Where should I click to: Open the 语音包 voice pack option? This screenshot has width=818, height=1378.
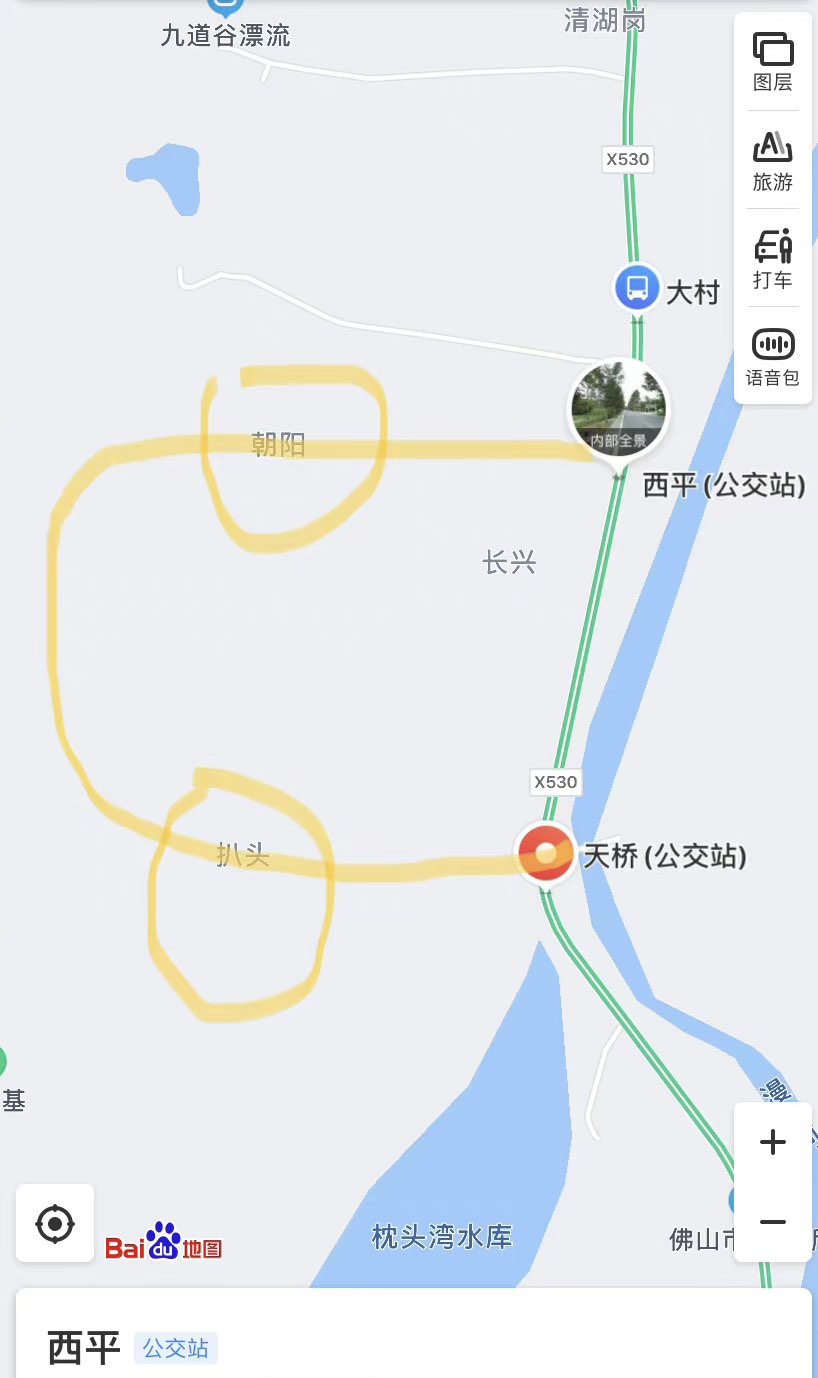(x=772, y=356)
